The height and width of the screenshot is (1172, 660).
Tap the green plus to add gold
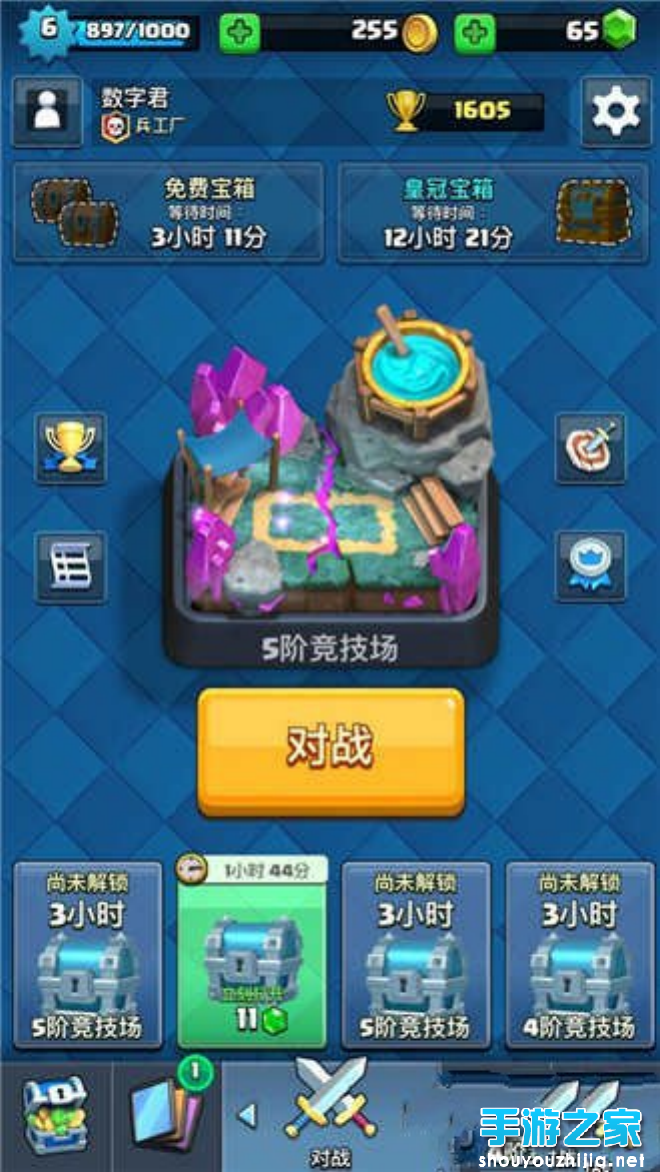(239, 33)
